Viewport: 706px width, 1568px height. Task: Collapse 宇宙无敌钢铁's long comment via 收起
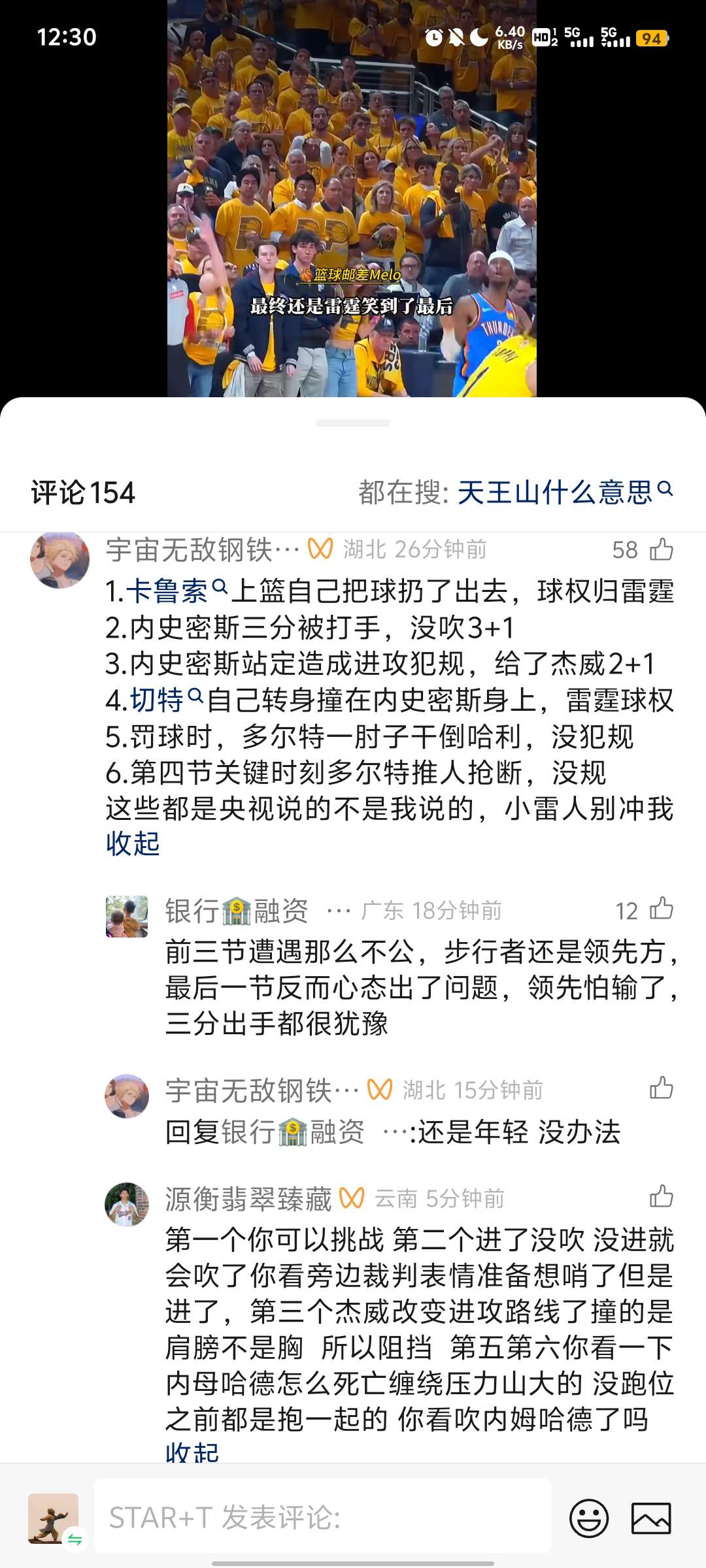tap(133, 843)
